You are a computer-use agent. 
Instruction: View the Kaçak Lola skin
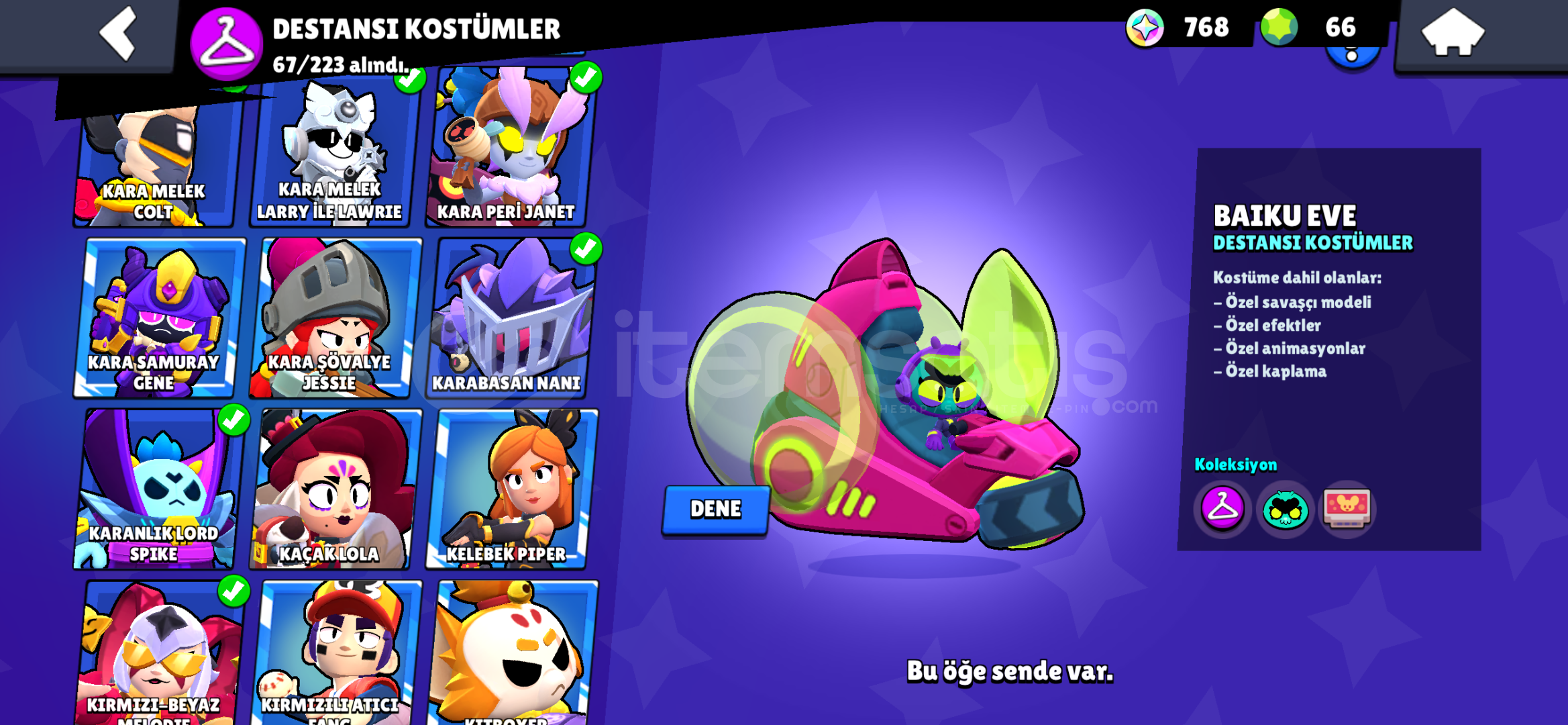pyautogui.click(x=333, y=490)
